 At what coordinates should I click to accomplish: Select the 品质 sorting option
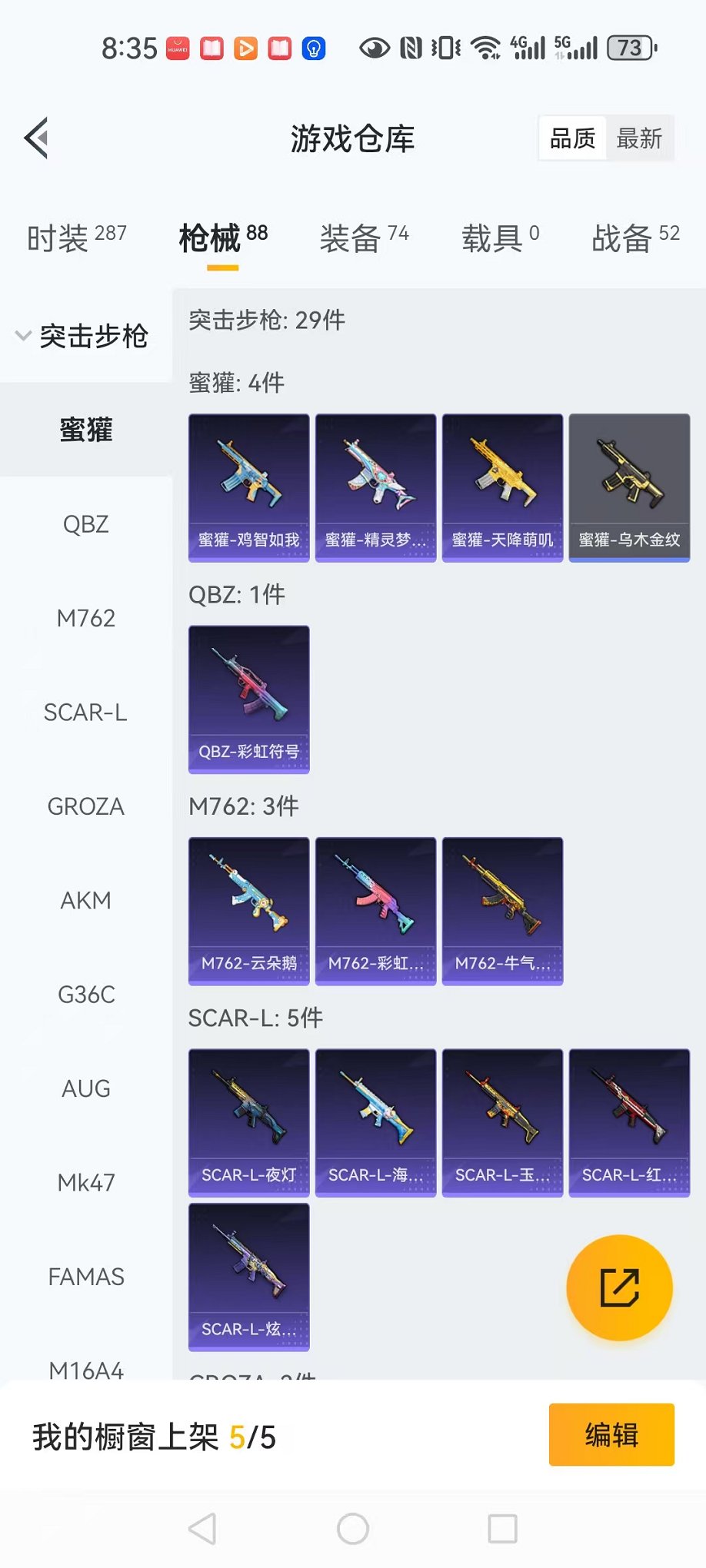pos(572,138)
